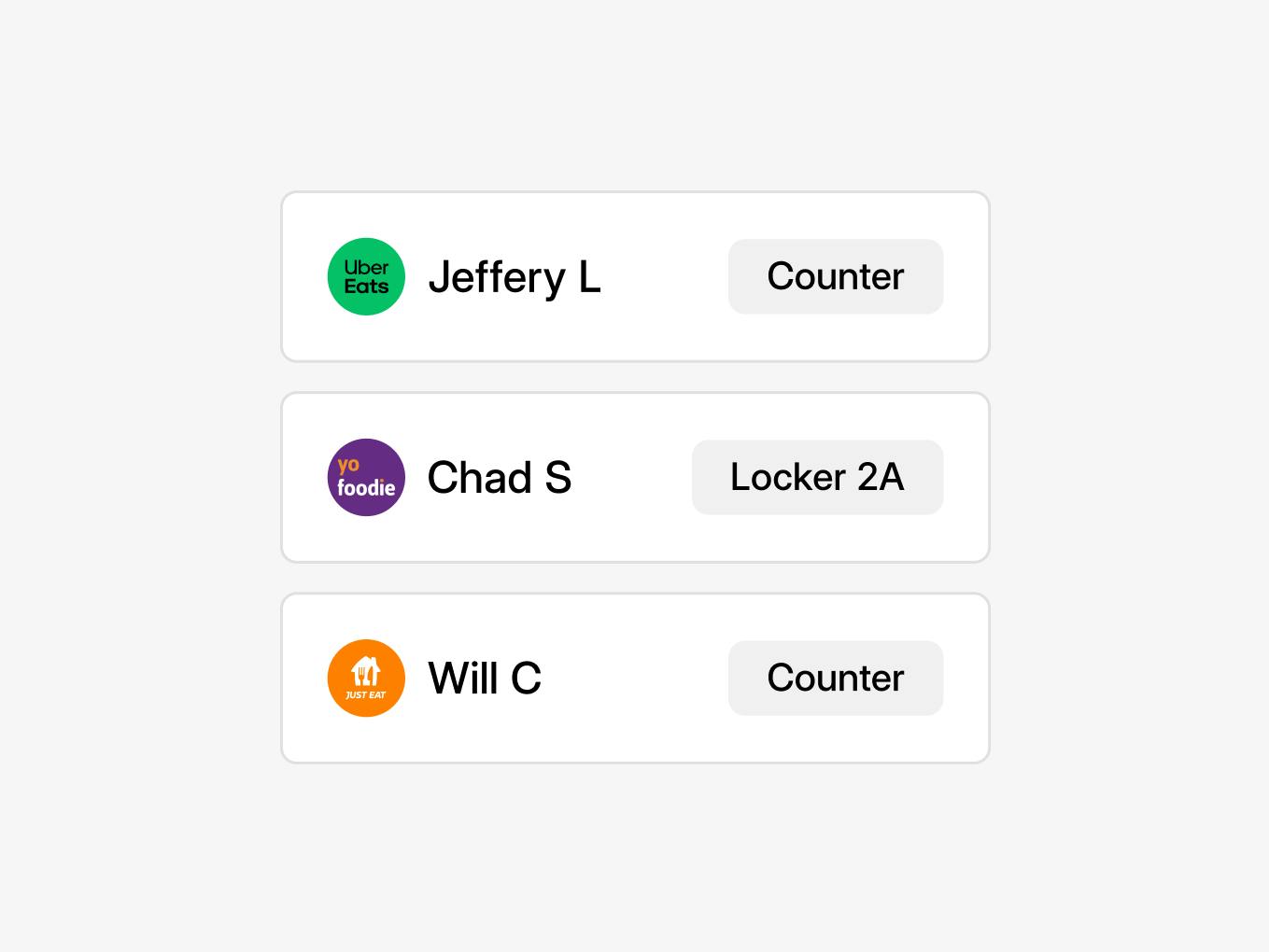
Task: Open Will C's Just Eat order card
Action: (x=485, y=679)
